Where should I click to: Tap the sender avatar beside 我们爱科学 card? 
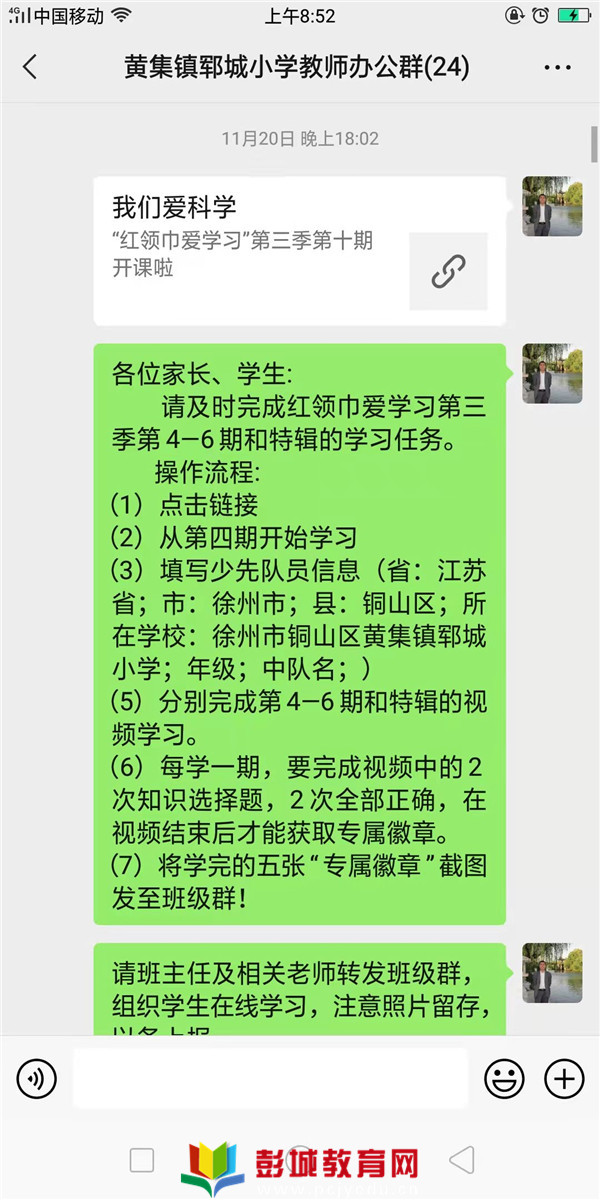pyautogui.click(x=552, y=206)
